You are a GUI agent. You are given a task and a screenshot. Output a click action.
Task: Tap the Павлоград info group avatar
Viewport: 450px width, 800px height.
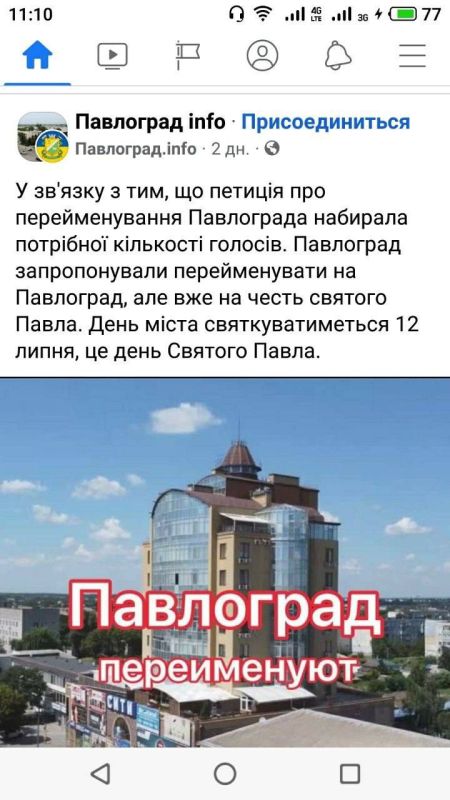point(43,137)
